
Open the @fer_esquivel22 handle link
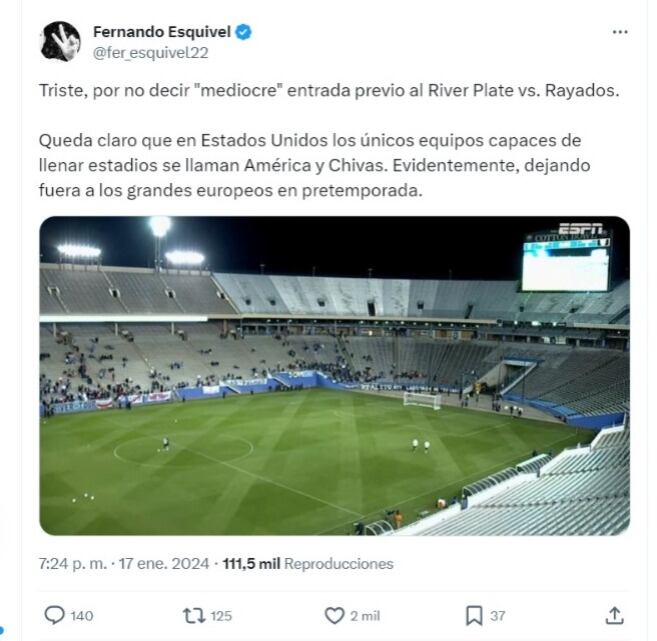click(x=150, y=52)
